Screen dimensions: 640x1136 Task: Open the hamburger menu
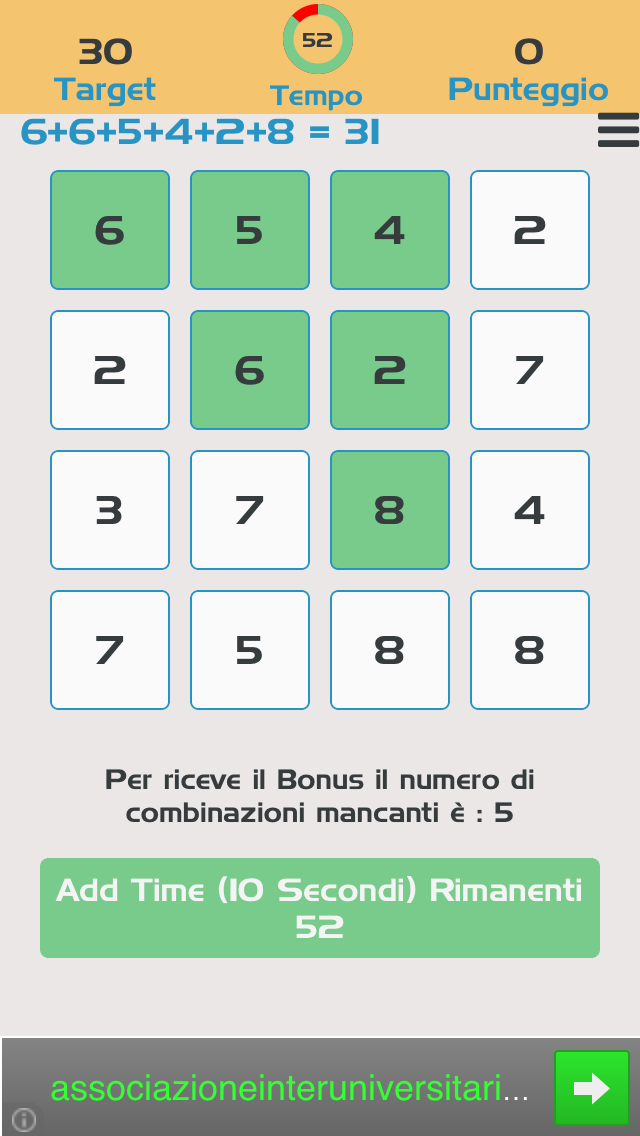[x=617, y=130]
